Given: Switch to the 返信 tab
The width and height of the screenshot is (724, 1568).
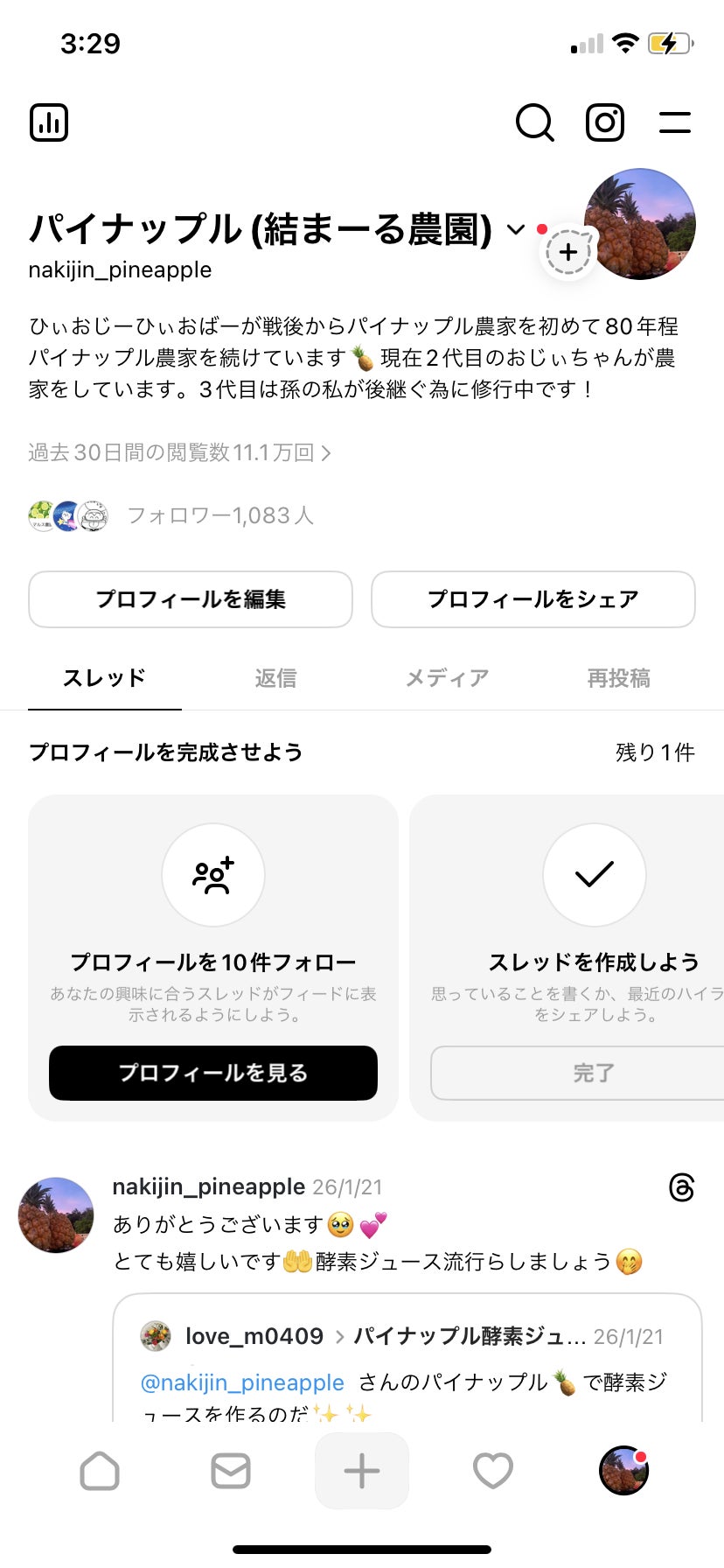Looking at the screenshot, I should click(x=275, y=678).
